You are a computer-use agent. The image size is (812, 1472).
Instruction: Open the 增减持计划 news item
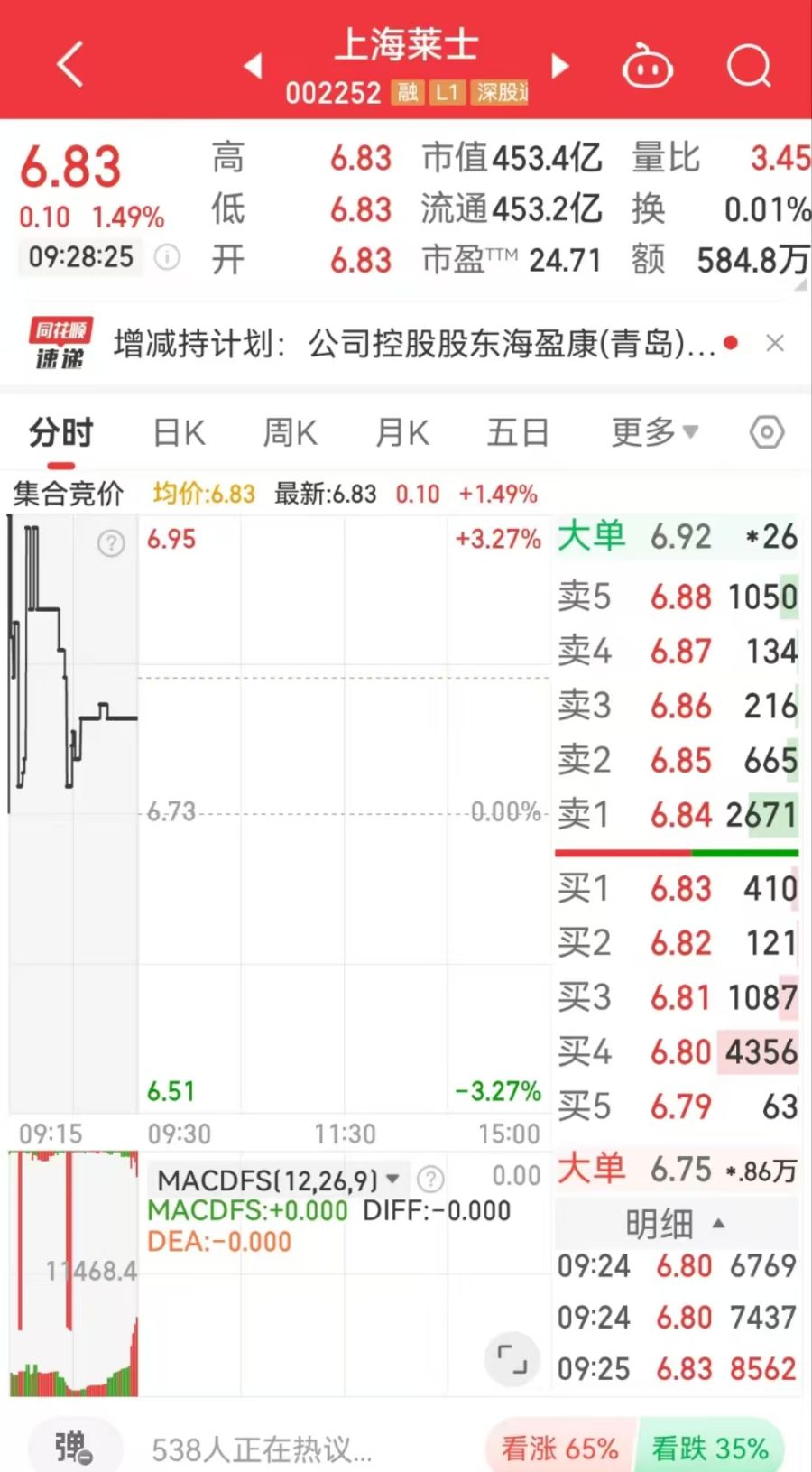pos(413,344)
